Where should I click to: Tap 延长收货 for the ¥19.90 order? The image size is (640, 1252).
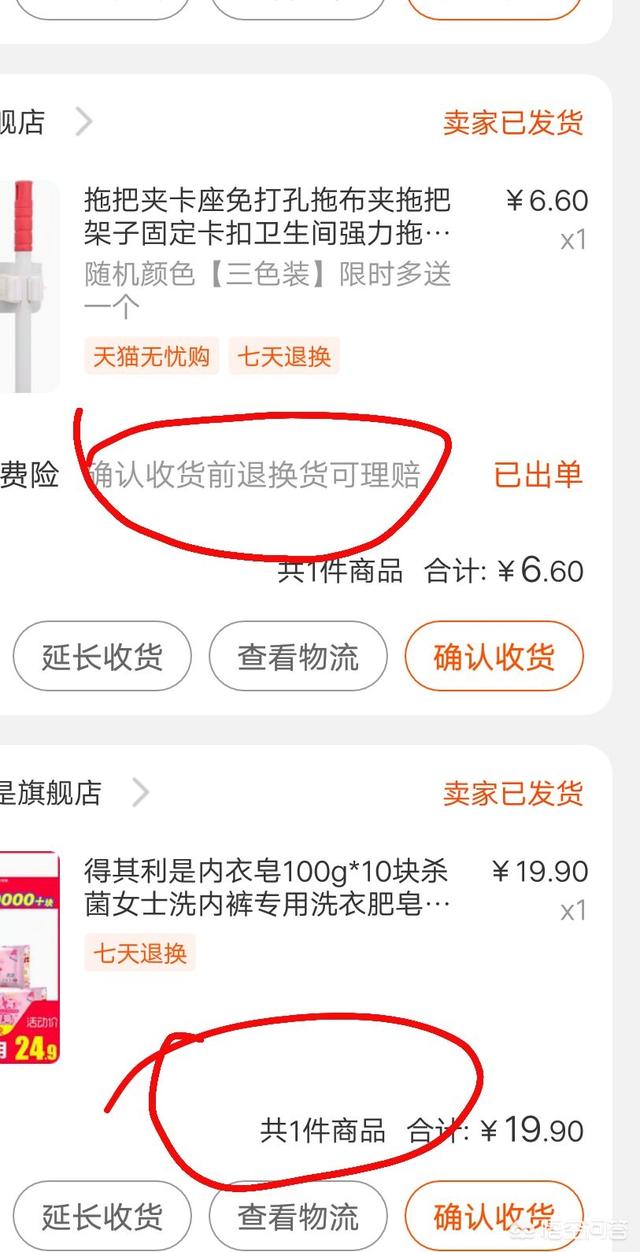(101, 1216)
